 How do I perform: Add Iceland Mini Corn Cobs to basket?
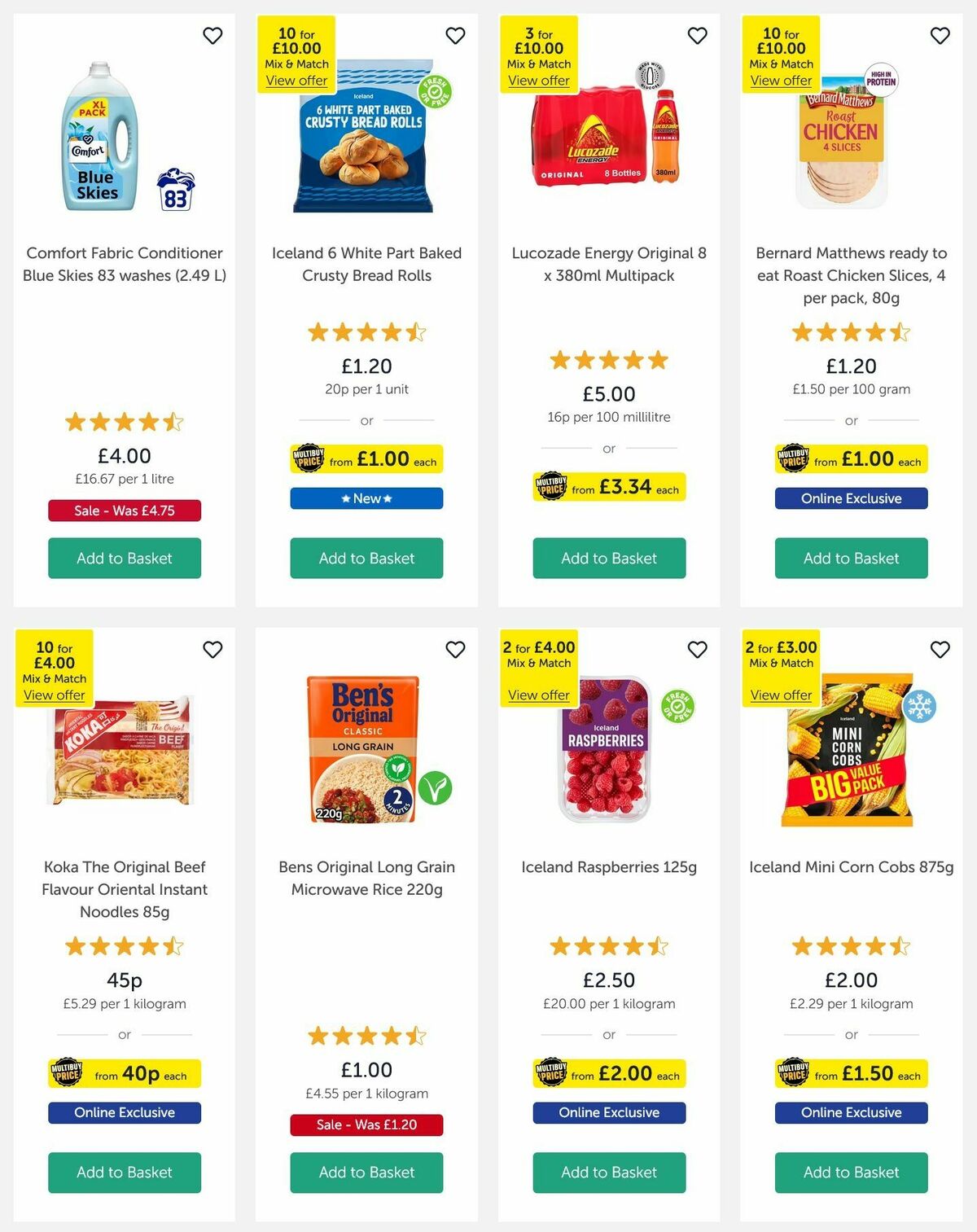pos(850,1173)
